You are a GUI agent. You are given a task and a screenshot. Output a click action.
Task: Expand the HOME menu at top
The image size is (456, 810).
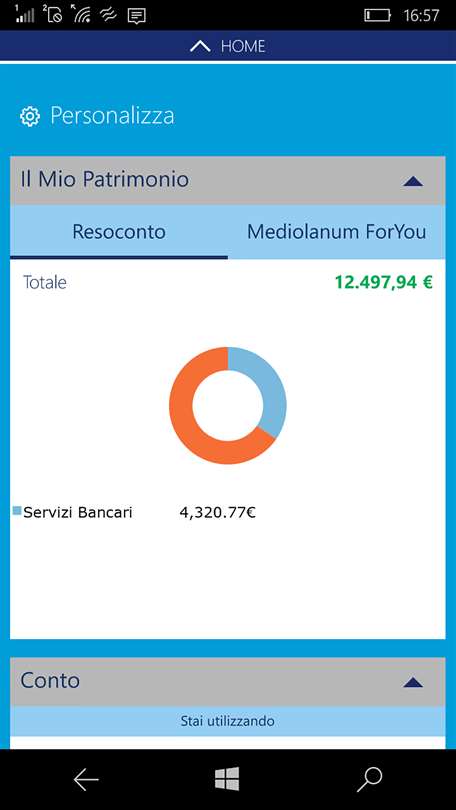(228, 46)
